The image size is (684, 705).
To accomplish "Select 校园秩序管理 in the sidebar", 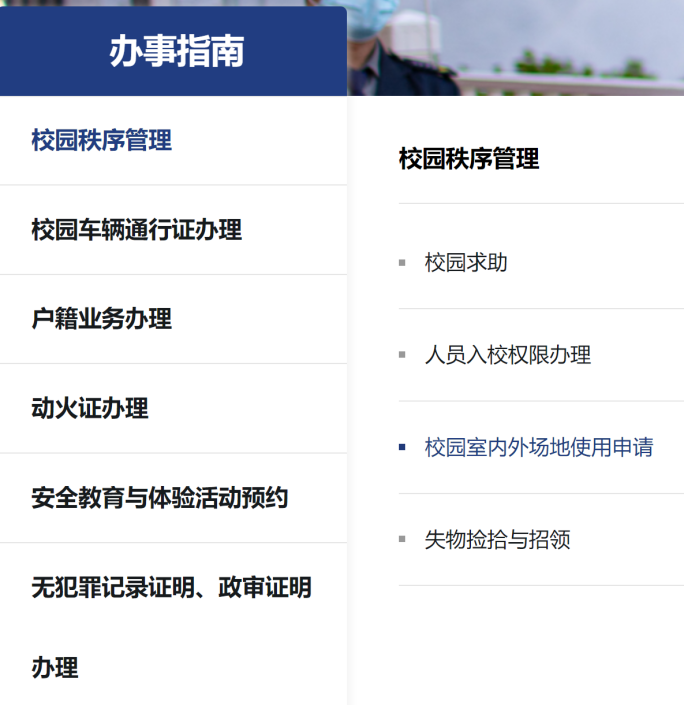I will (x=102, y=140).
